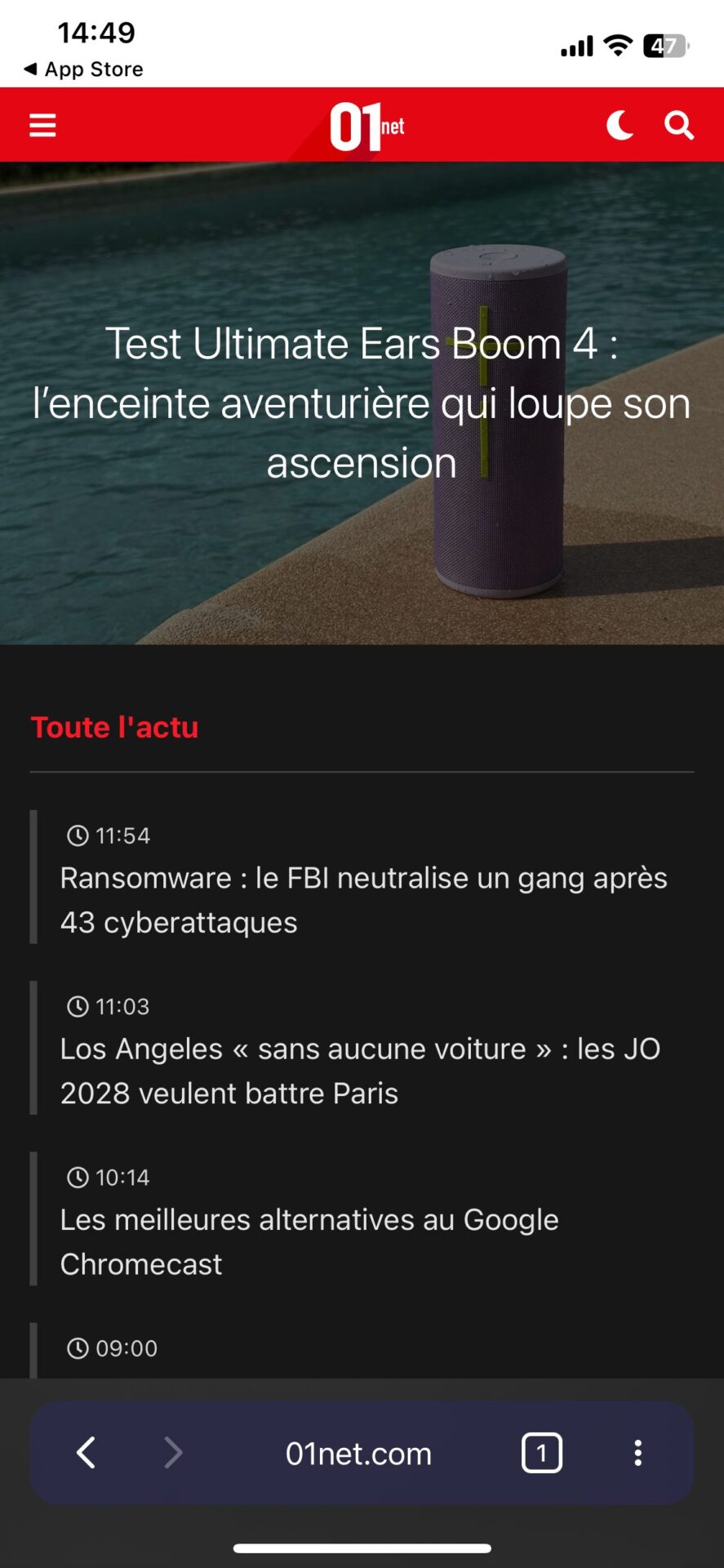Read the FBI ransomware gang article
Viewport: 724px width, 1568px height.
(x=363, y=900)
